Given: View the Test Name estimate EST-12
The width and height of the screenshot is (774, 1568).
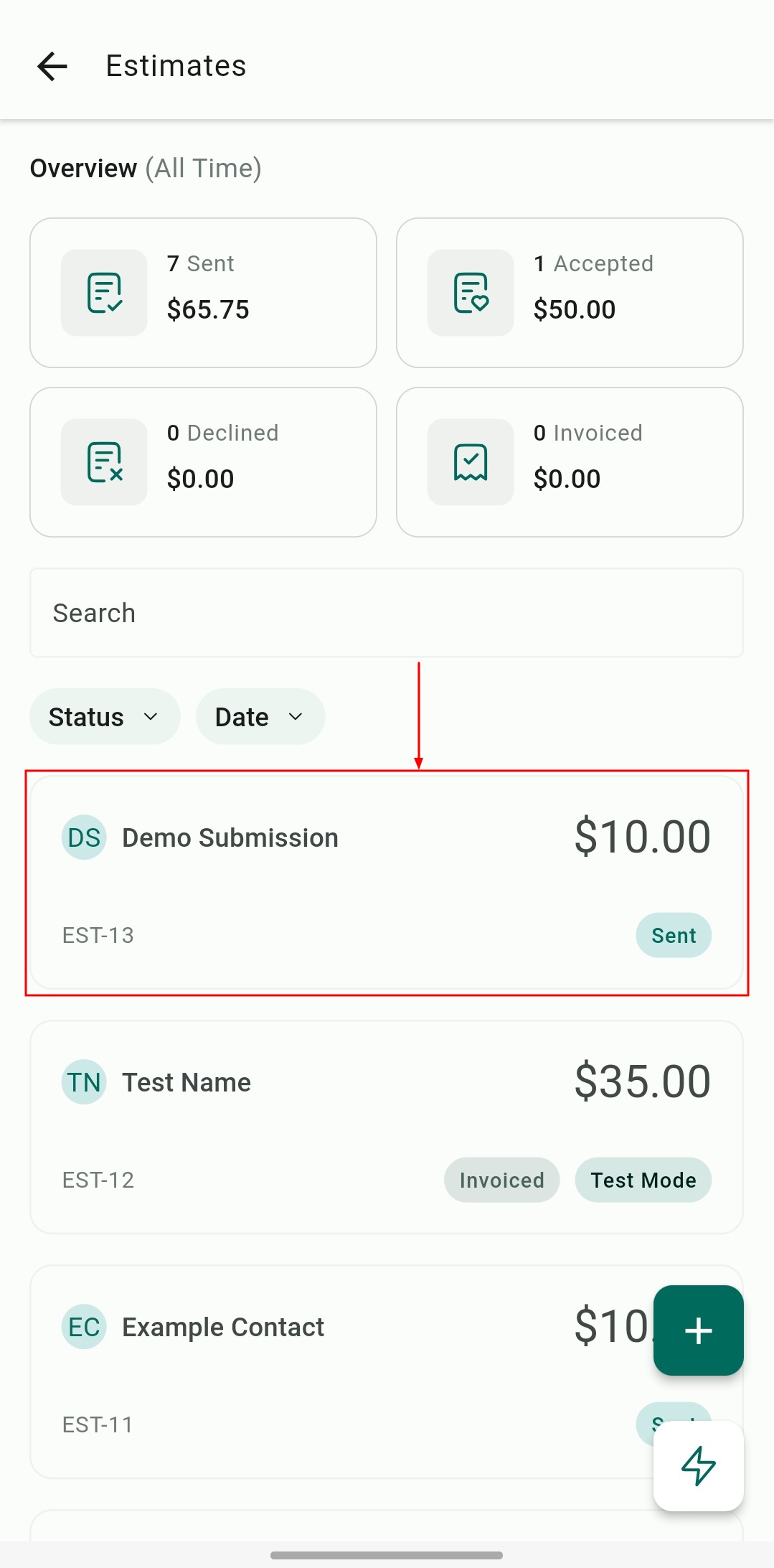Looking at the screenshot, I should 386,1127.
